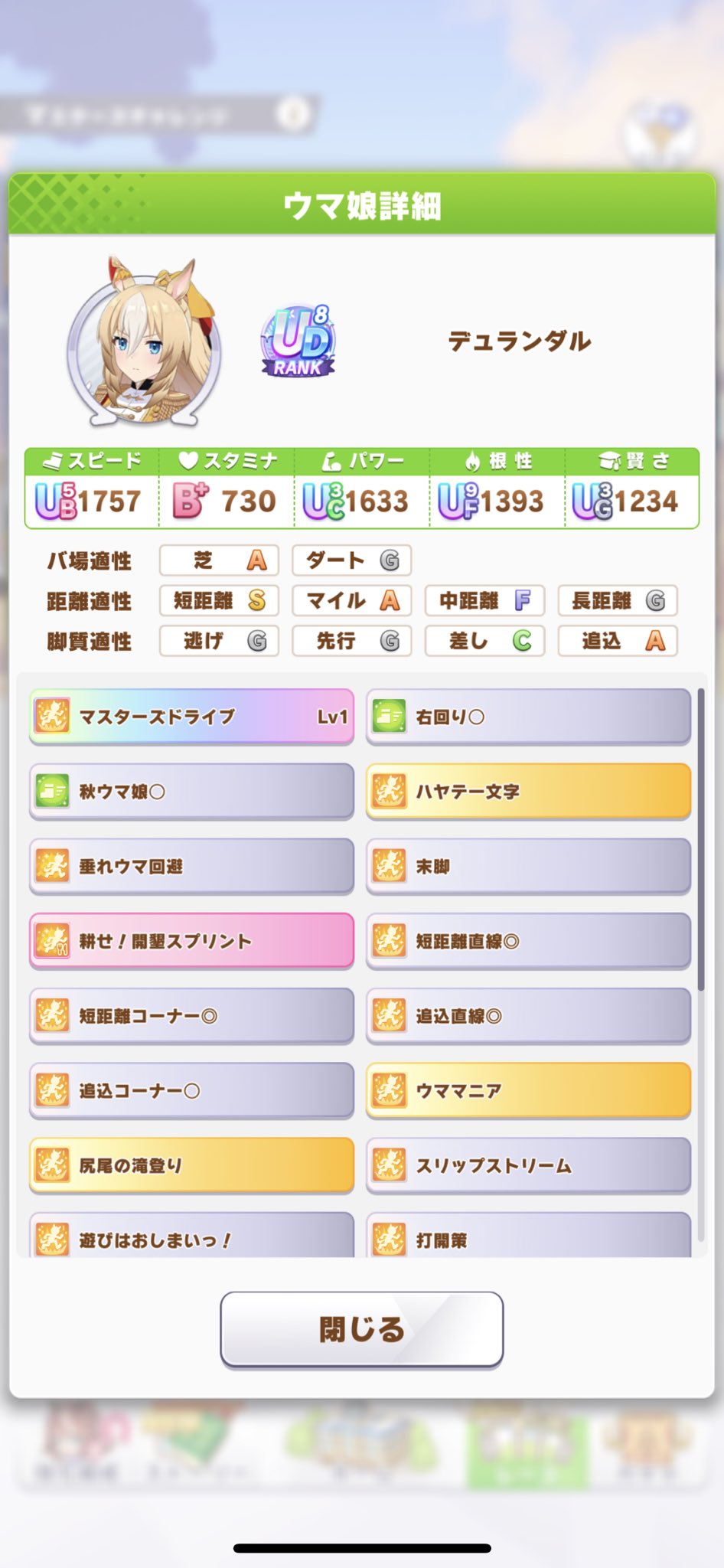724x1568 pixels.
Task: Close the ウマ娘詳細 dialog with 閉じる
Action: (361, 1328)
